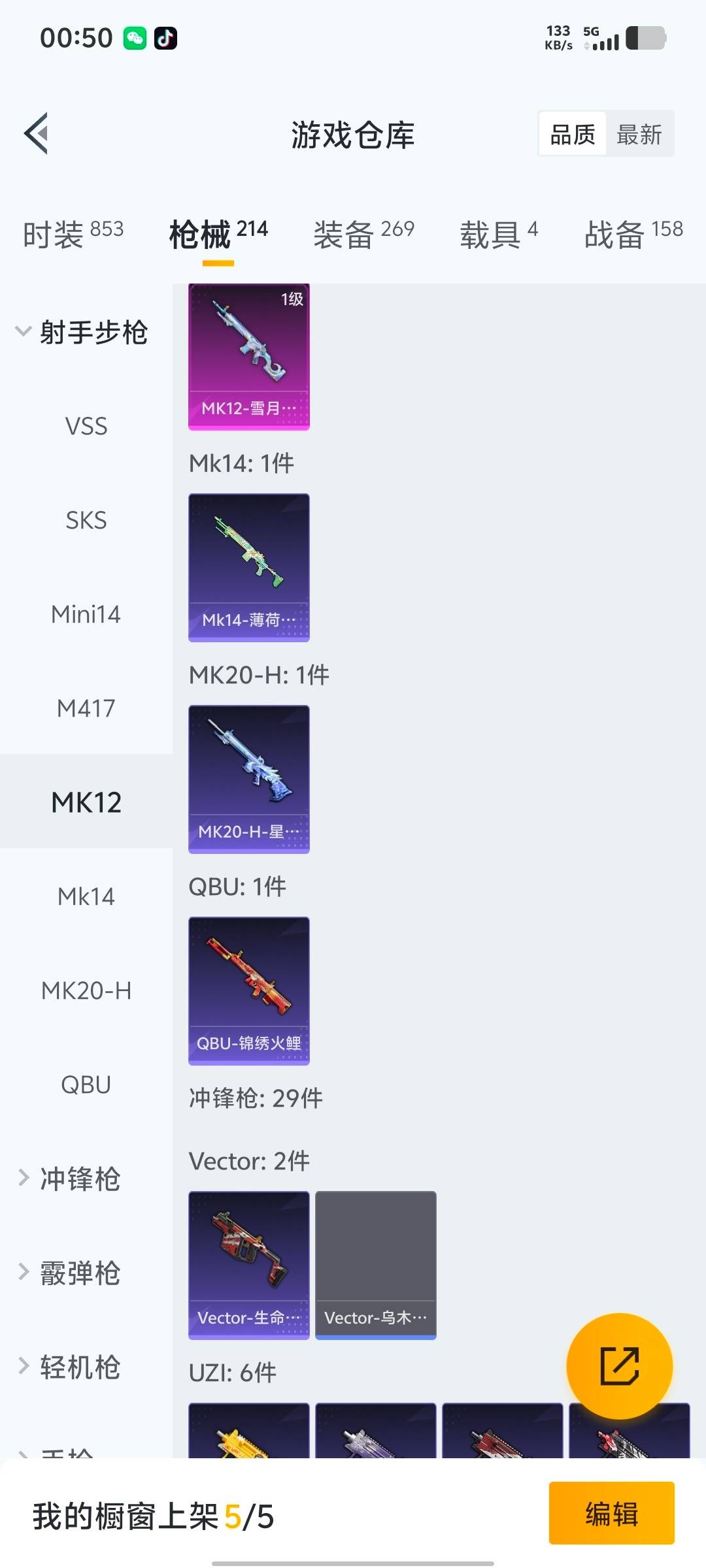Collapse the 射手步枪 category
The height and width of the screenshot is (1568, 706).
(82, 332)
